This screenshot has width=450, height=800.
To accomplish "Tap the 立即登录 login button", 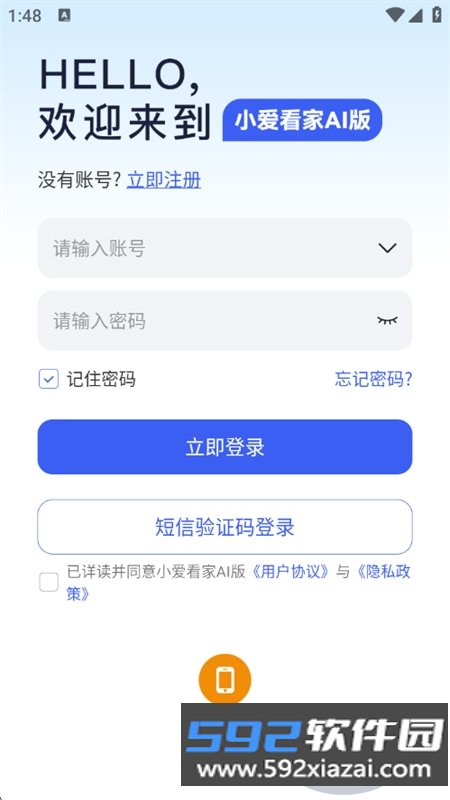I will pos(224,447).
